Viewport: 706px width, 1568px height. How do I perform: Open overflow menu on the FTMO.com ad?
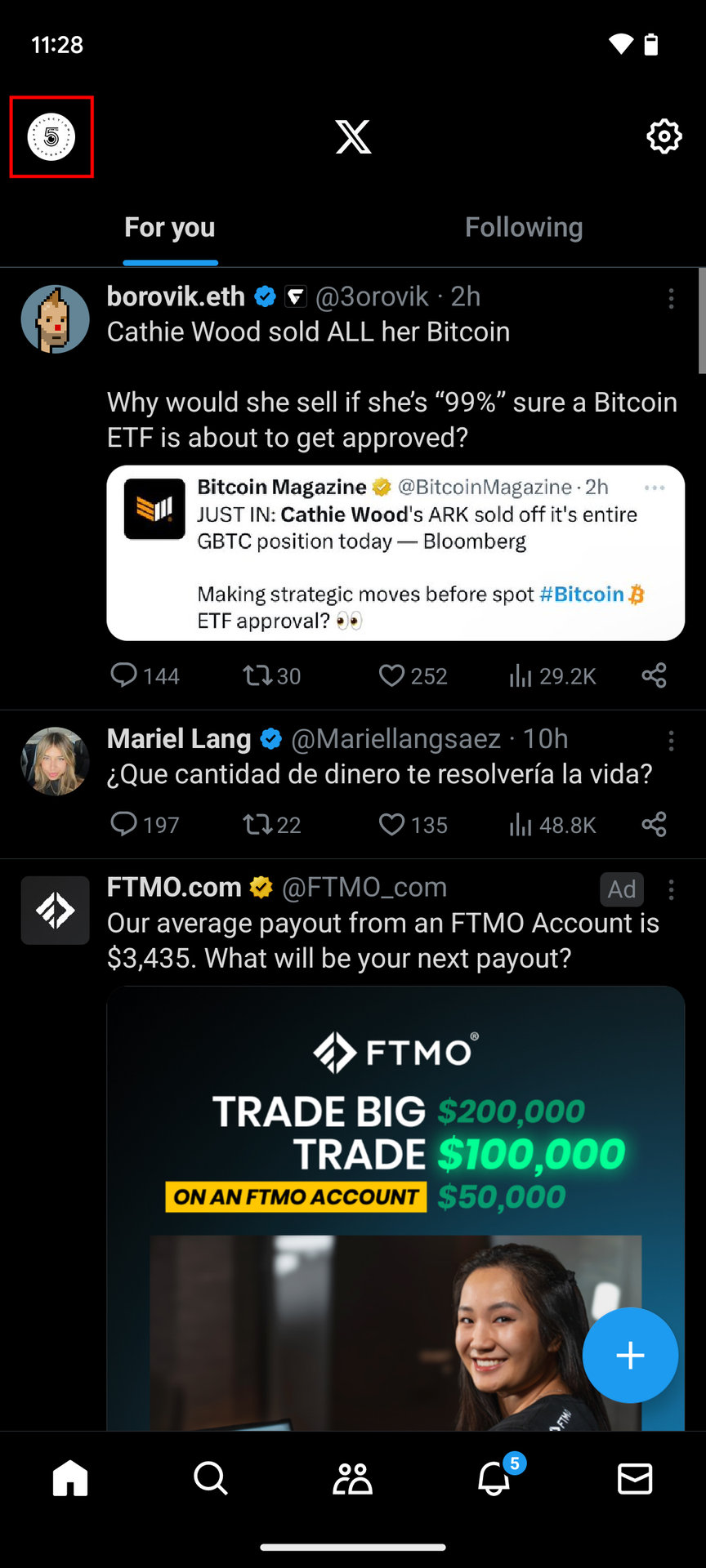point(671,889)
